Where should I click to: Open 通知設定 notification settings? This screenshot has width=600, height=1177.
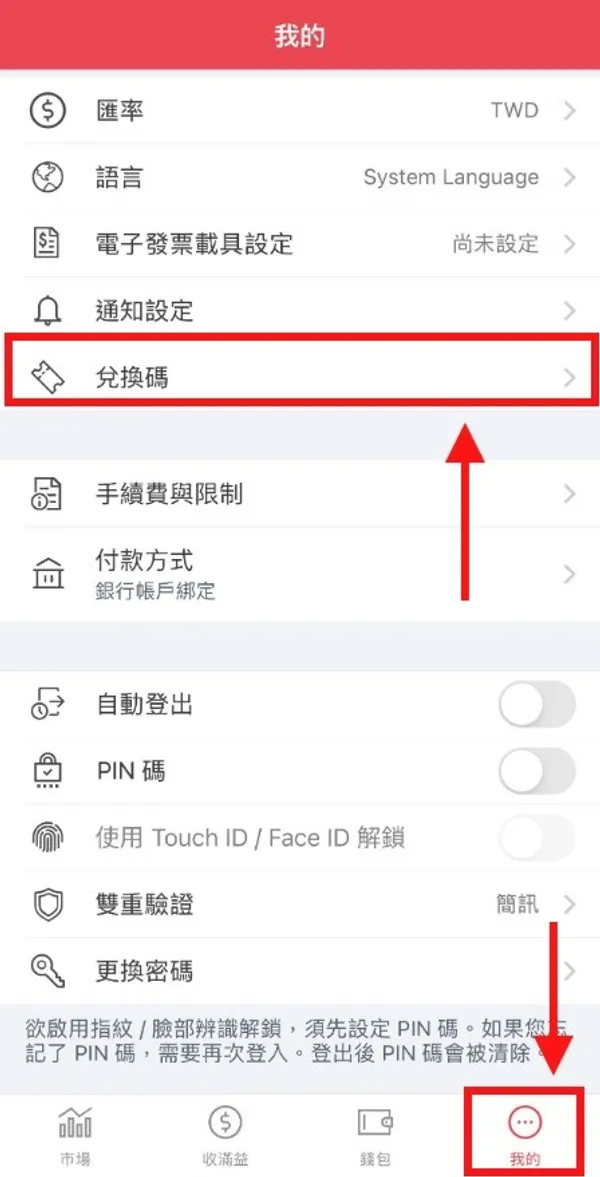click(x=300, y=310)
